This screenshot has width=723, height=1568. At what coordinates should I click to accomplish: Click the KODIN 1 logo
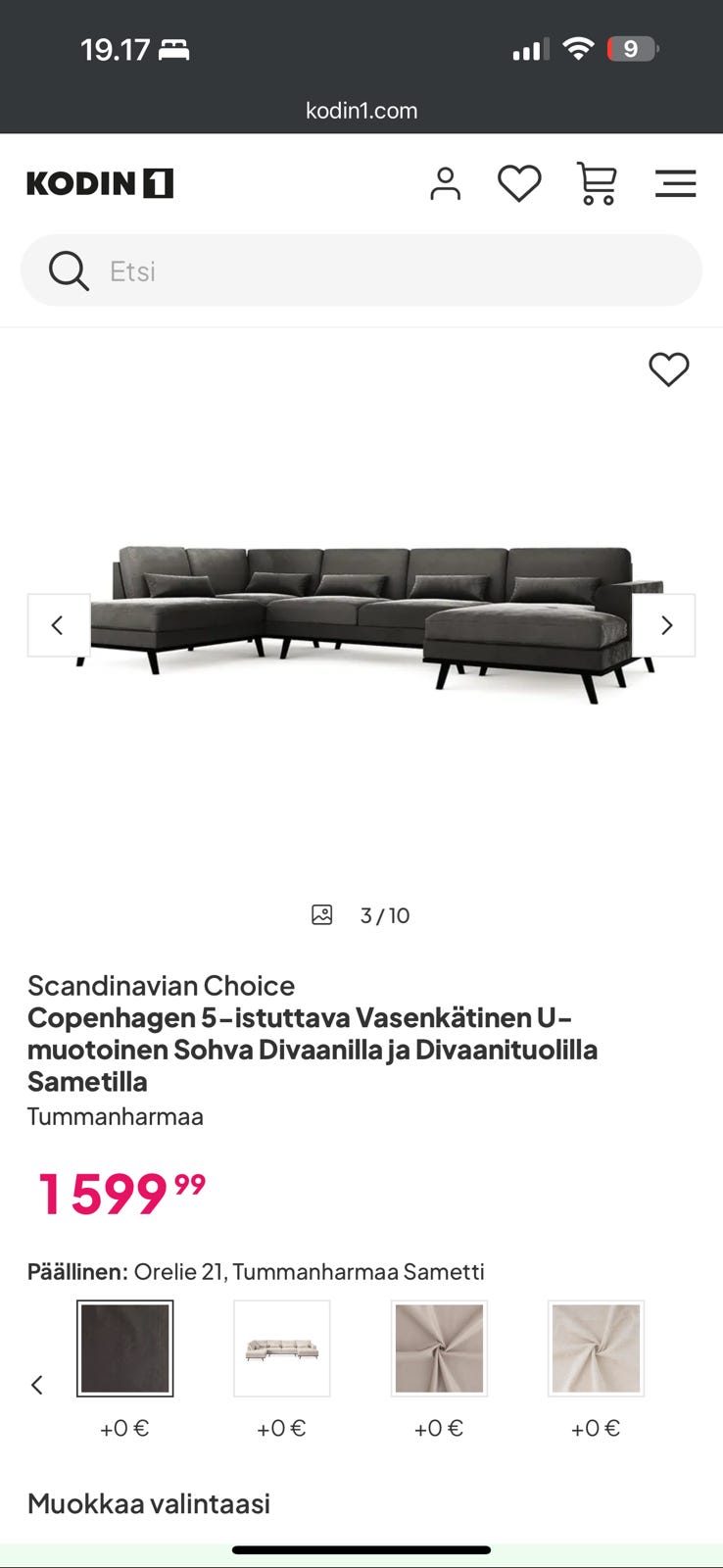click(x=99, y=182)
